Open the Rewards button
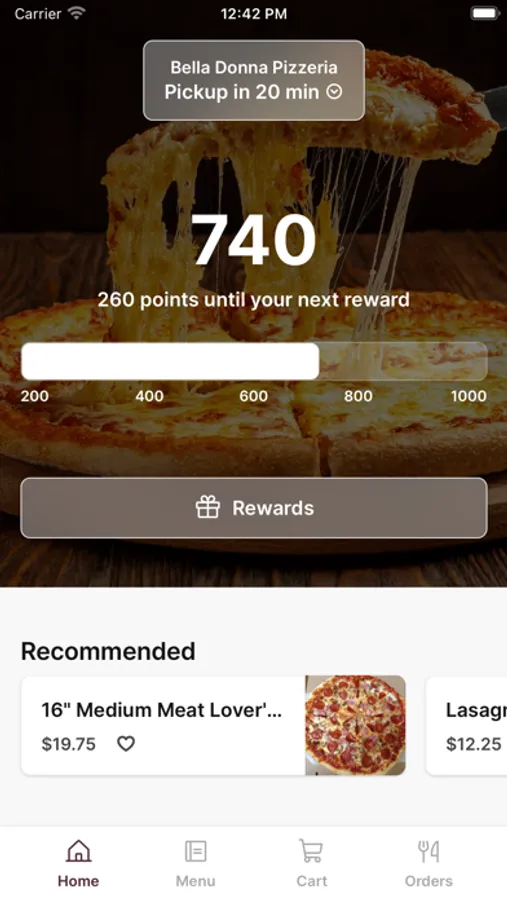This screenshot has height=900, width=507. (254, 508)
